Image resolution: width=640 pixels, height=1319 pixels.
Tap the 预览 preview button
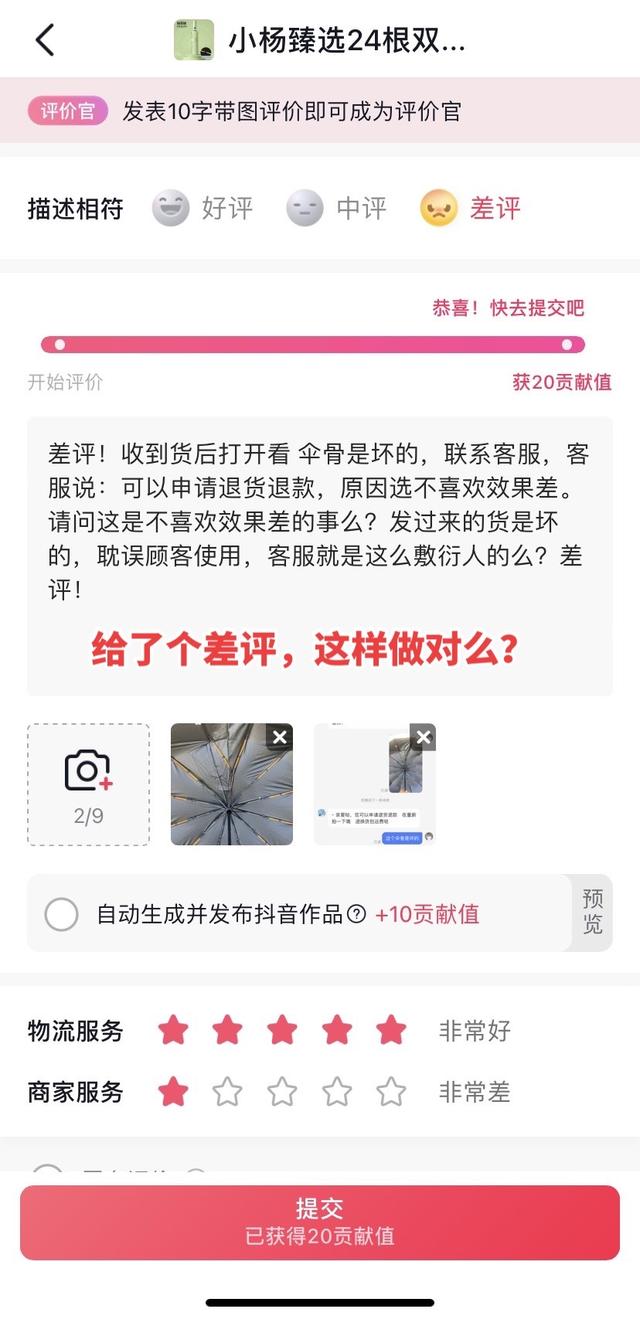pyautogui.click(x=592, y=913)
